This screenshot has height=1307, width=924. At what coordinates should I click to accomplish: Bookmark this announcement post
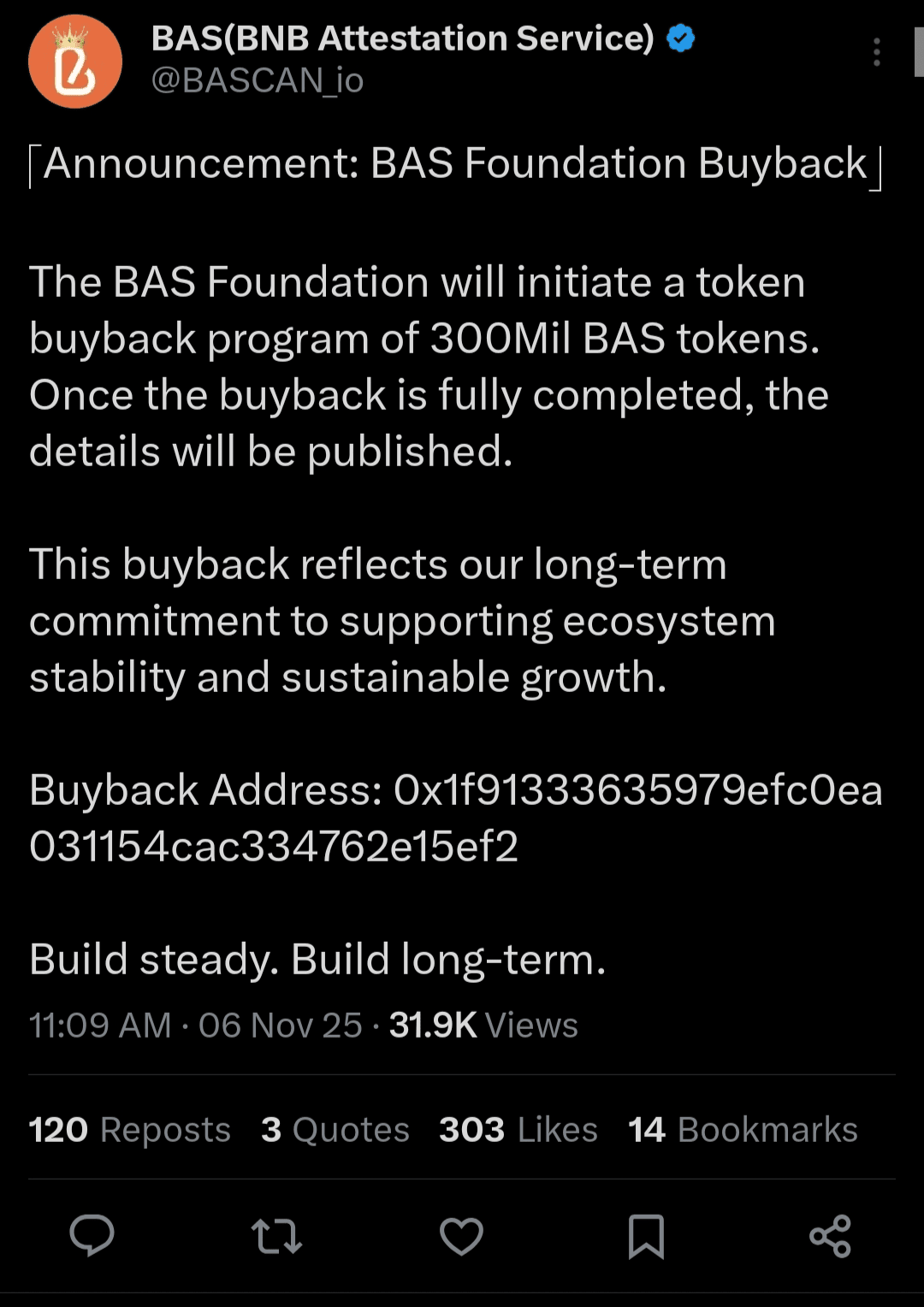[646, 1236]
